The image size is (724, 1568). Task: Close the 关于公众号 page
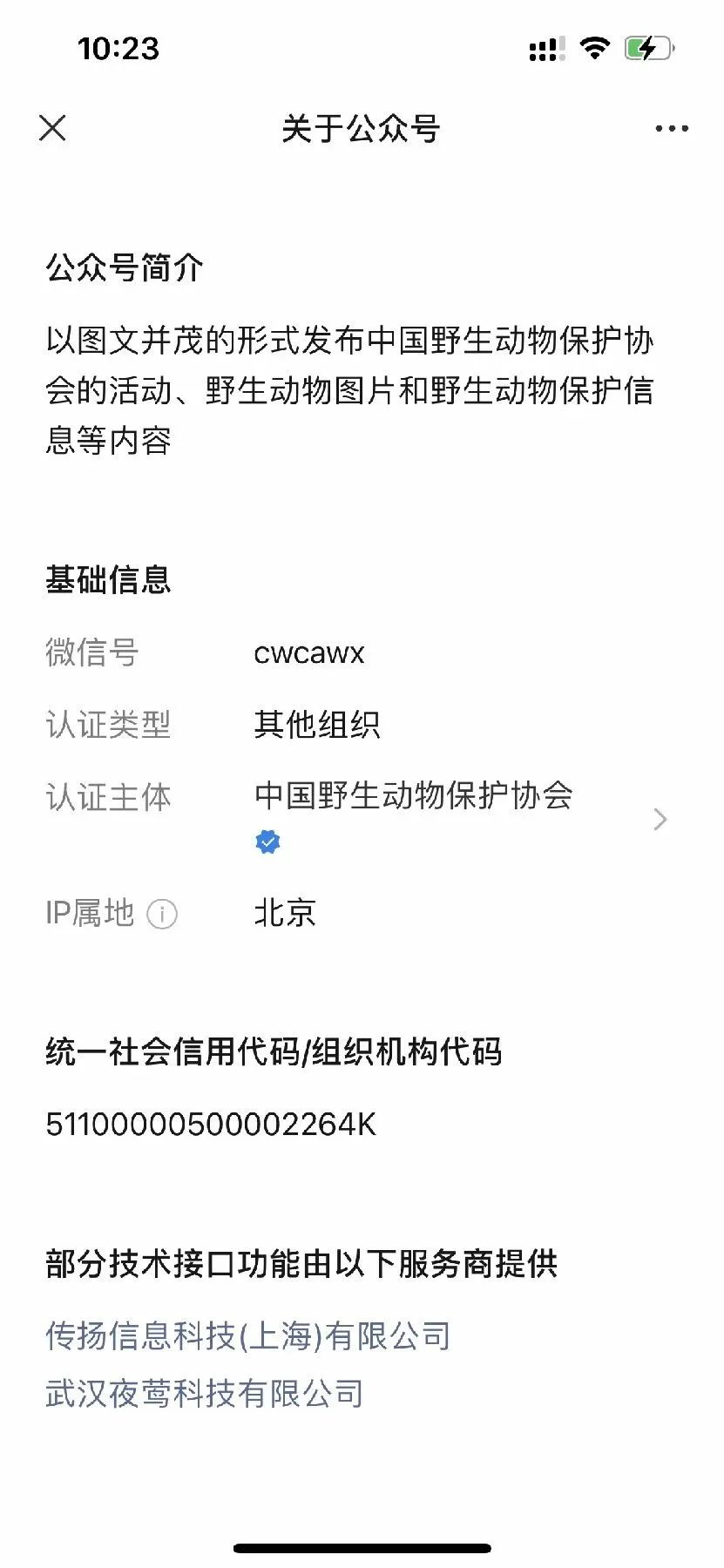coord(53,128)
